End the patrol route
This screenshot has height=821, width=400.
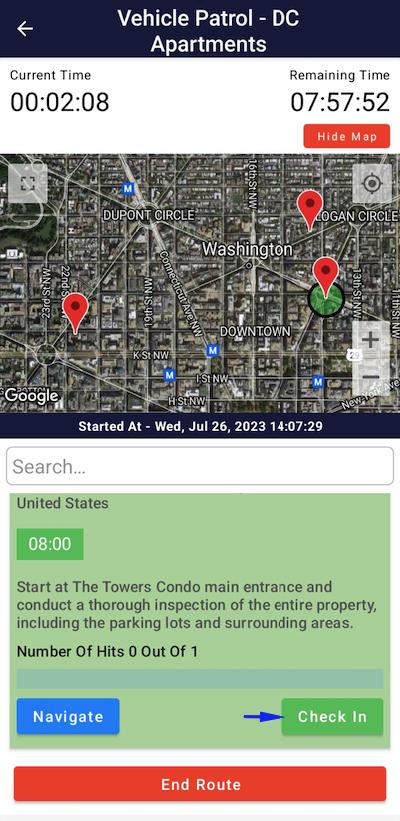[x=200, y=784]
